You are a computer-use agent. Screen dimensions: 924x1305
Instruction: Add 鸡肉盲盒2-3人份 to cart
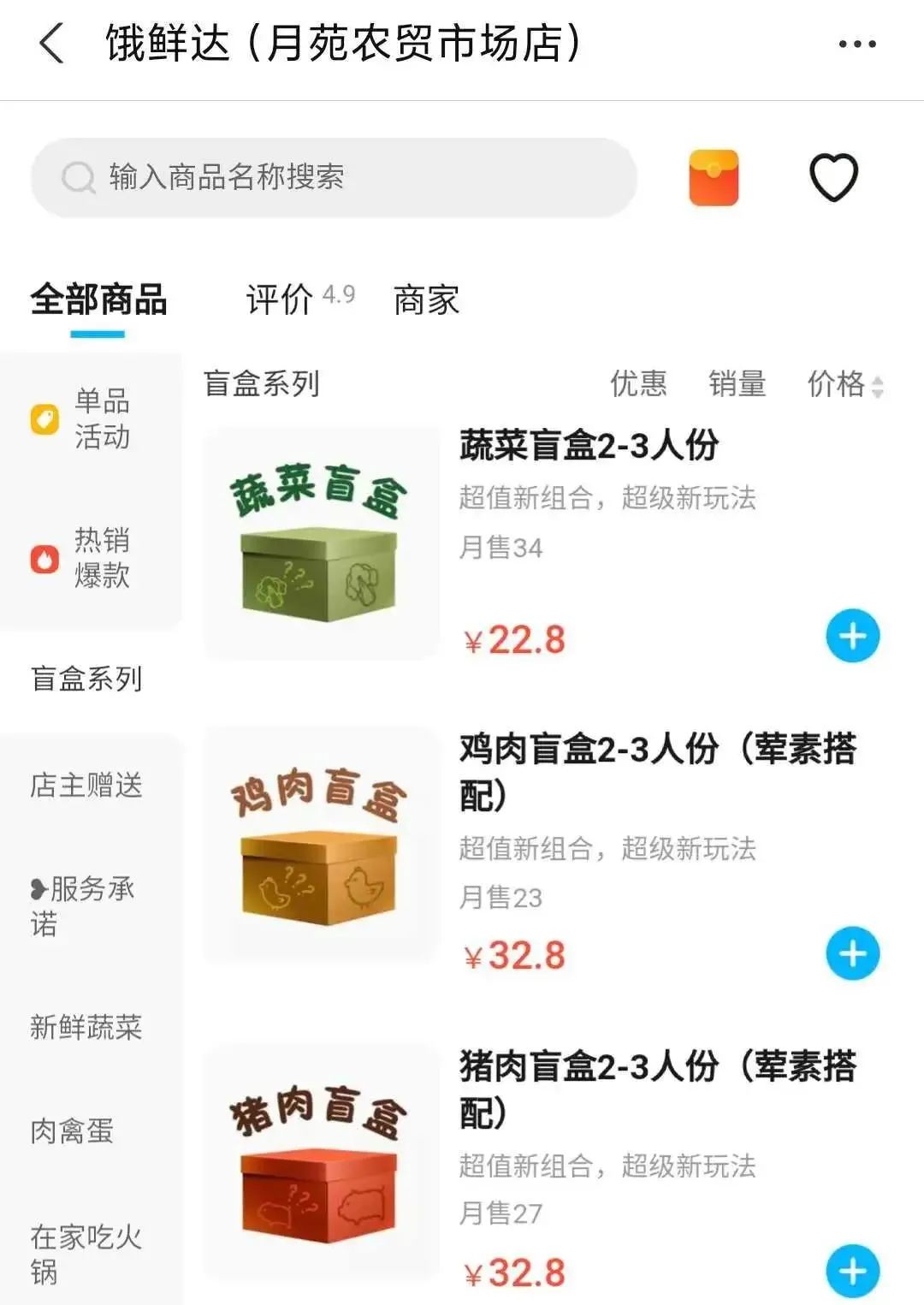[x=852, y=953]
